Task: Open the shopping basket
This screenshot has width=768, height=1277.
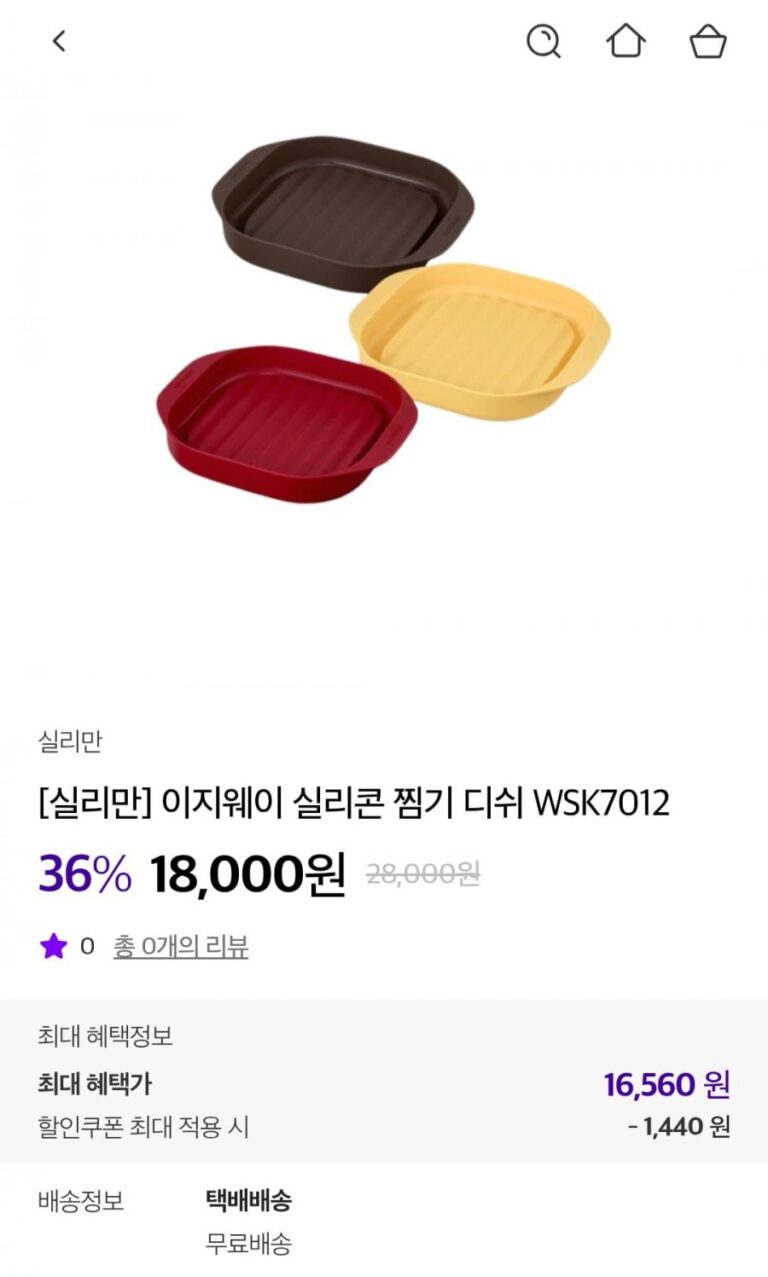Action: coord(707,41)
